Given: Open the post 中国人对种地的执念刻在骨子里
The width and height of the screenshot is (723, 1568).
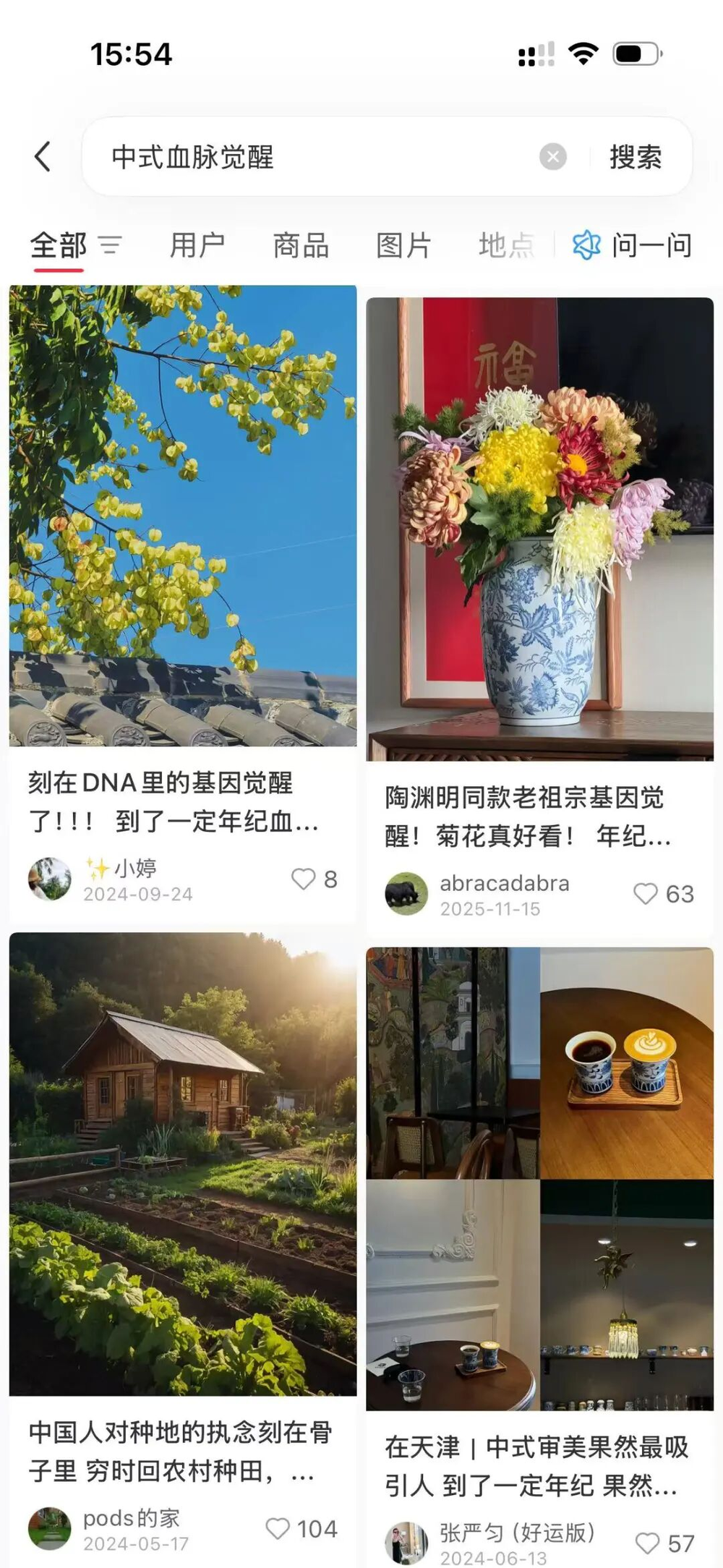Looking at the screenshot, I should [182, 1164].
